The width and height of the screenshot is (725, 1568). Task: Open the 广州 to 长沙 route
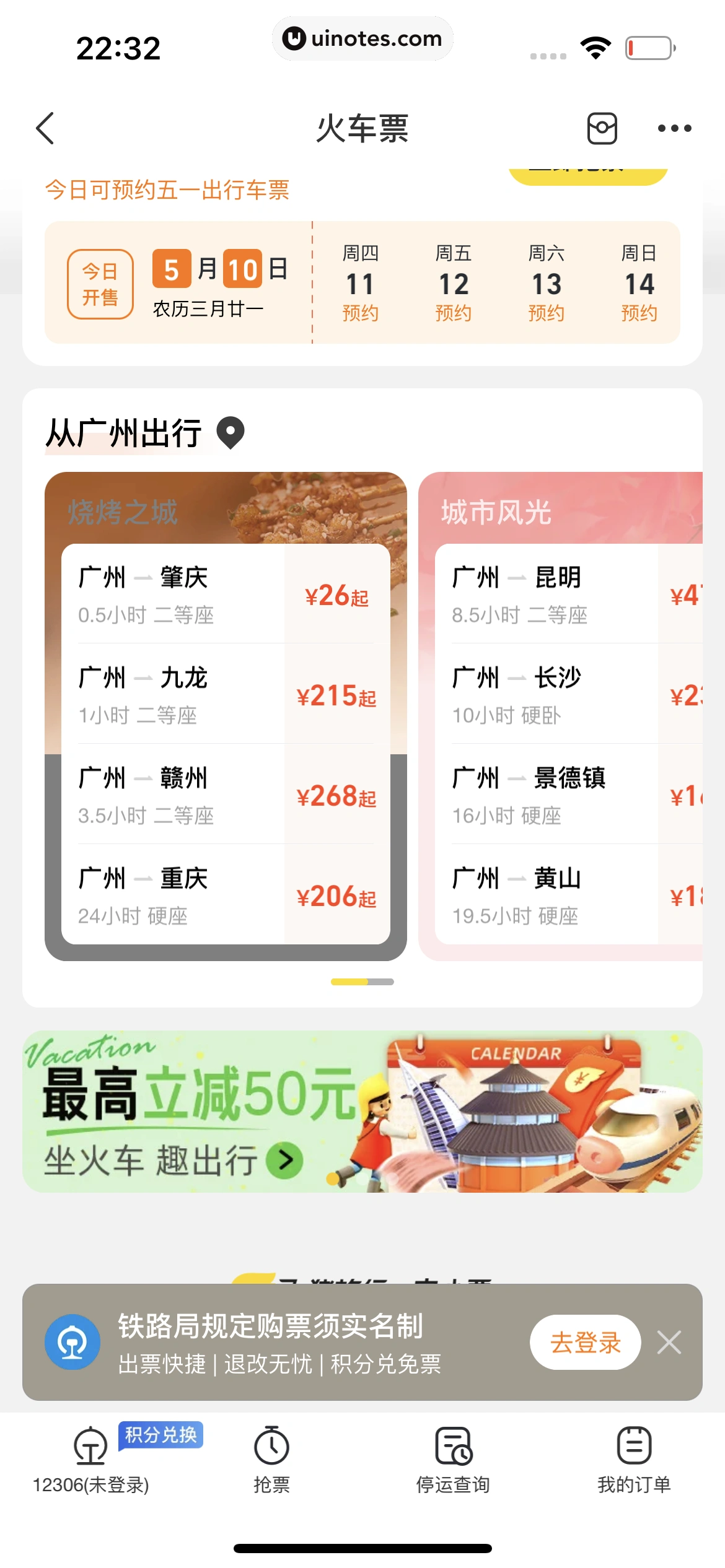pyautogui.click(x=567, y=695)
